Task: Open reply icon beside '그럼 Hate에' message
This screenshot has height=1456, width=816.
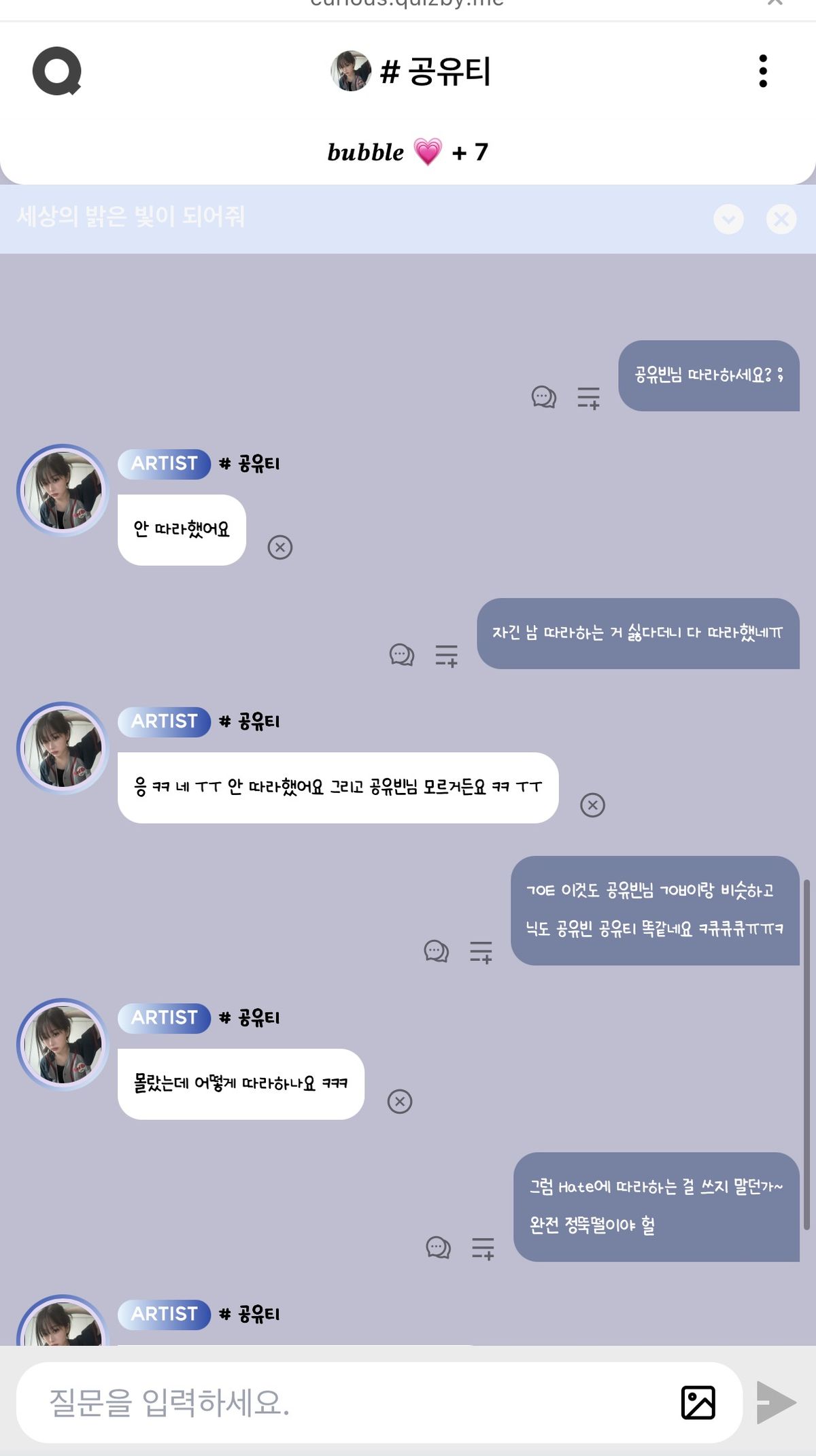Action: (438, 1248)
